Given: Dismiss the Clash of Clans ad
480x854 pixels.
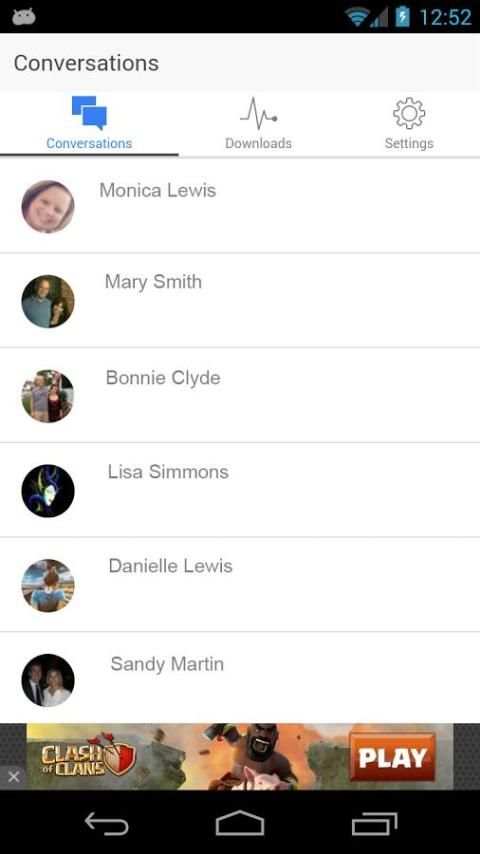Looking at the screenshot, I should point(13,777).
